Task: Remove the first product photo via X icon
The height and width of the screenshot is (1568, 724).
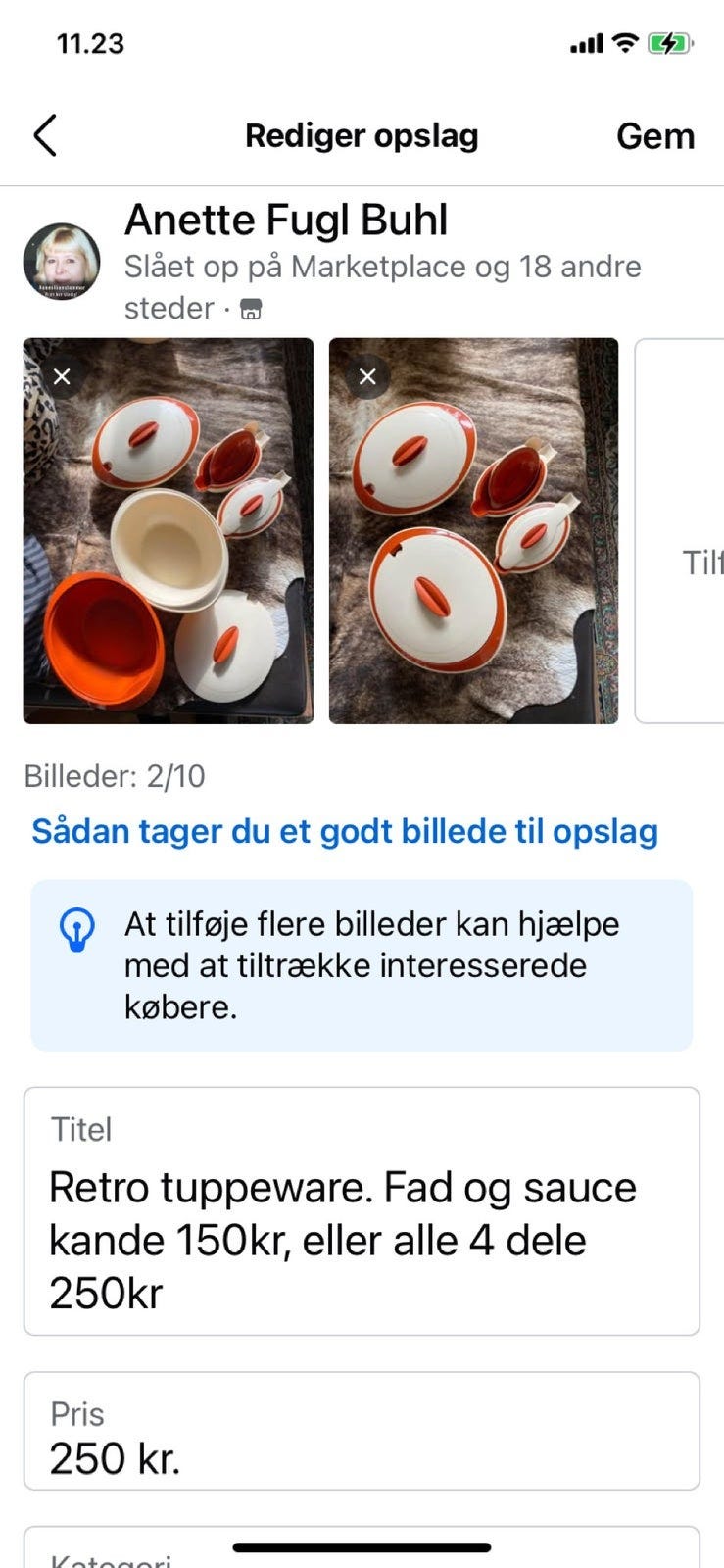Action: tap(63, 376)
